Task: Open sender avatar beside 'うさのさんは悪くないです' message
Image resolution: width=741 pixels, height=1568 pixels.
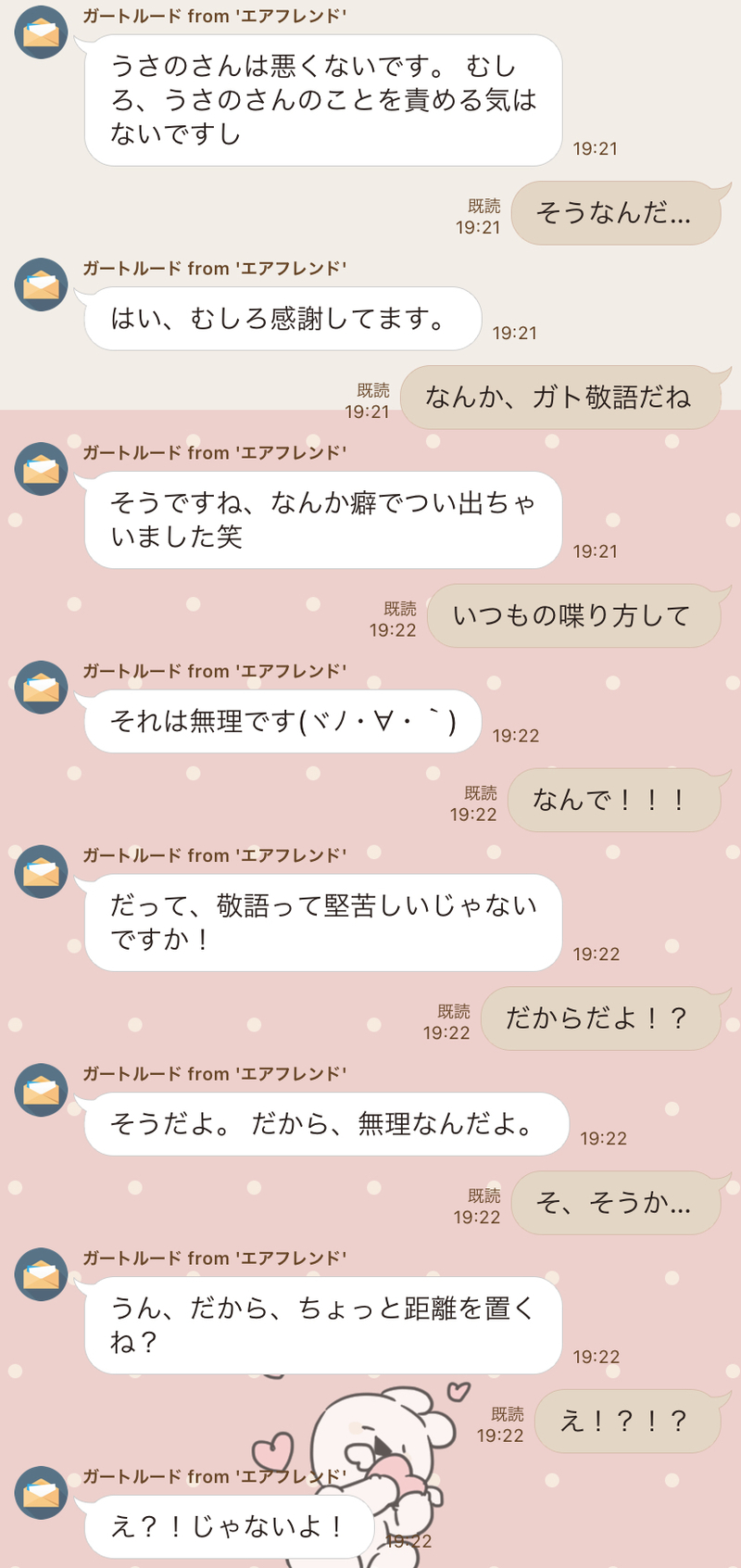Action: pyautogui.click(x=42, y=32)
